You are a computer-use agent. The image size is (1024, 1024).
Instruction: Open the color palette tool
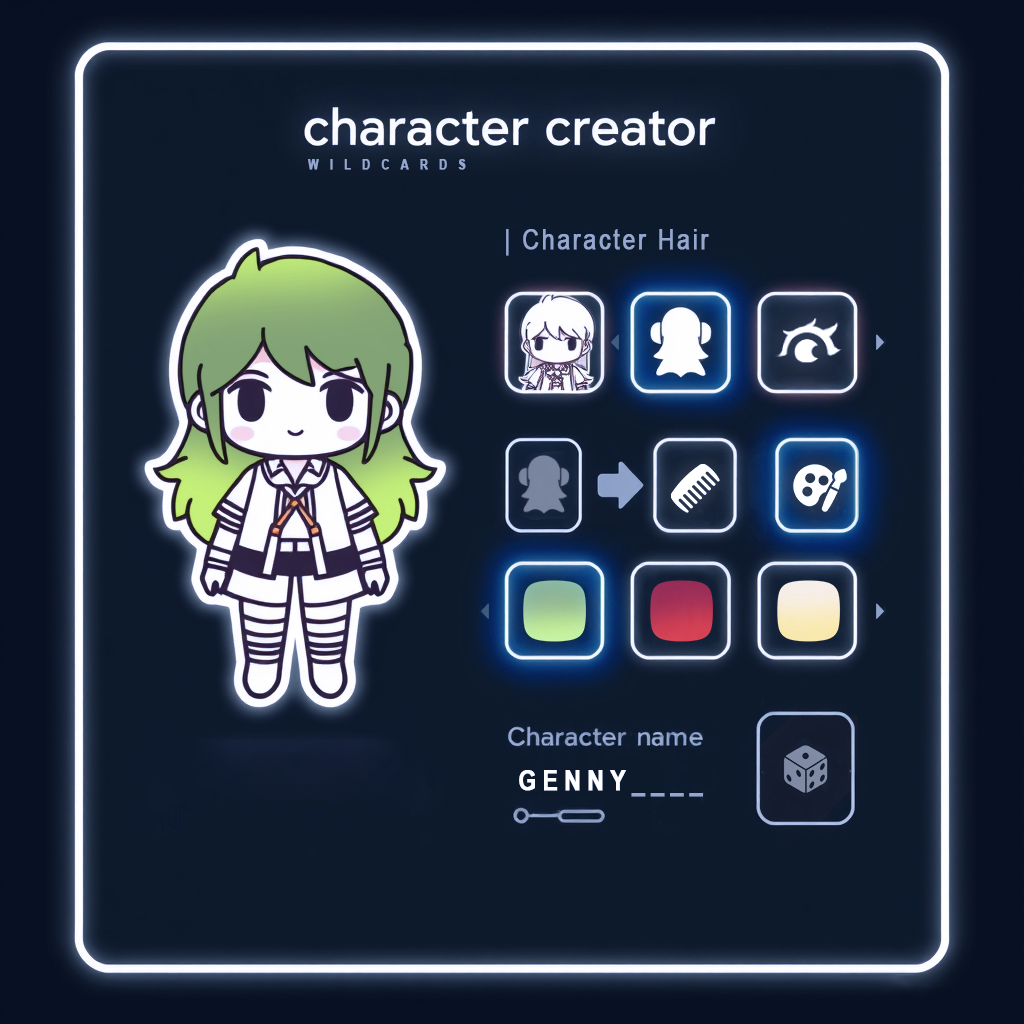817,486
